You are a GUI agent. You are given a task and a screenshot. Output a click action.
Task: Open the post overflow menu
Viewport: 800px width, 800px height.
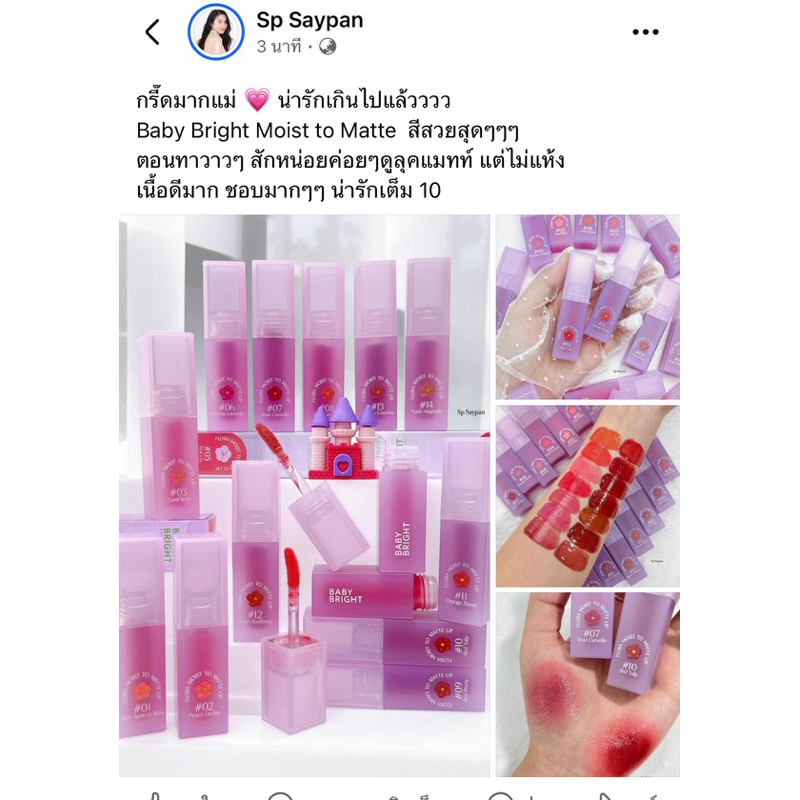point(646,32)
